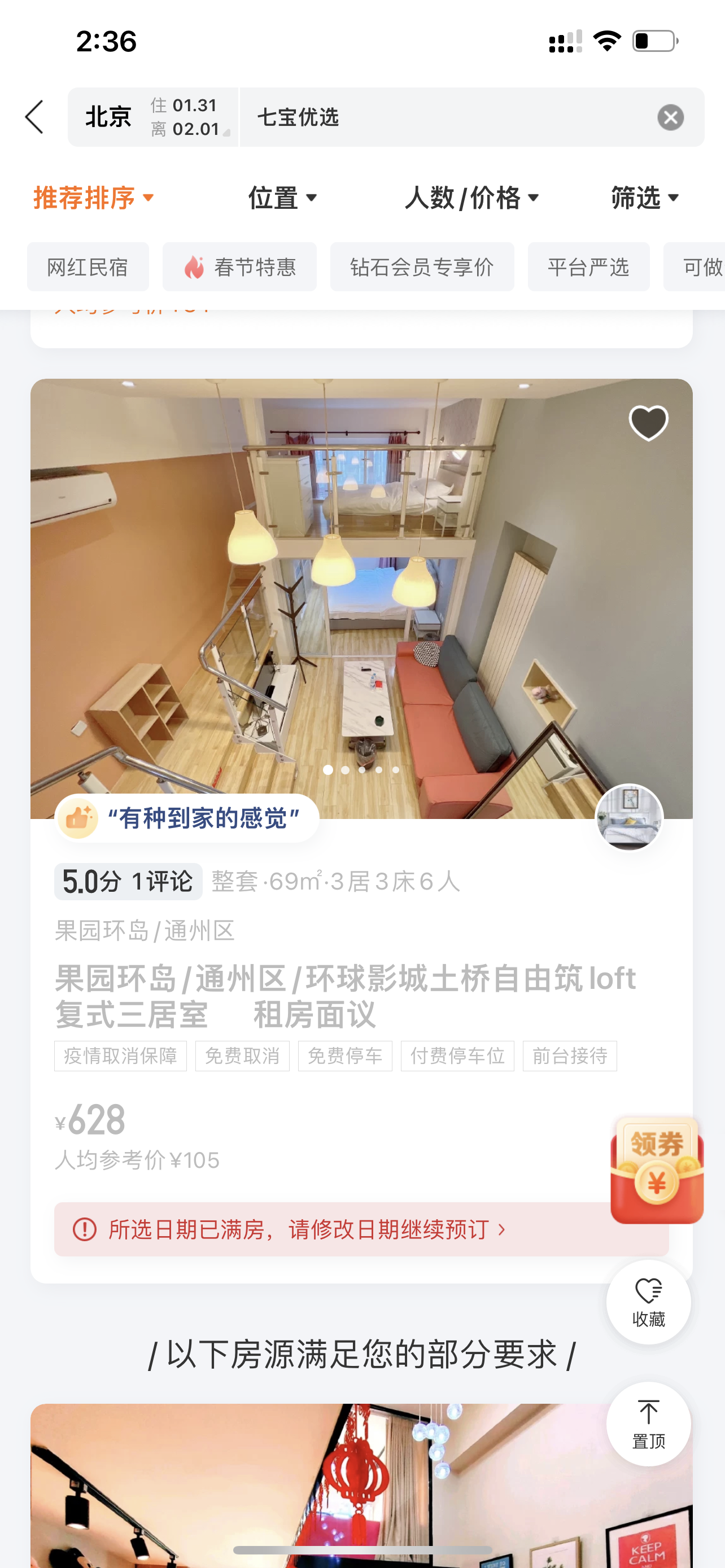
Task: Open the 收藏 favorites list
Action: tap(648, 1303)
